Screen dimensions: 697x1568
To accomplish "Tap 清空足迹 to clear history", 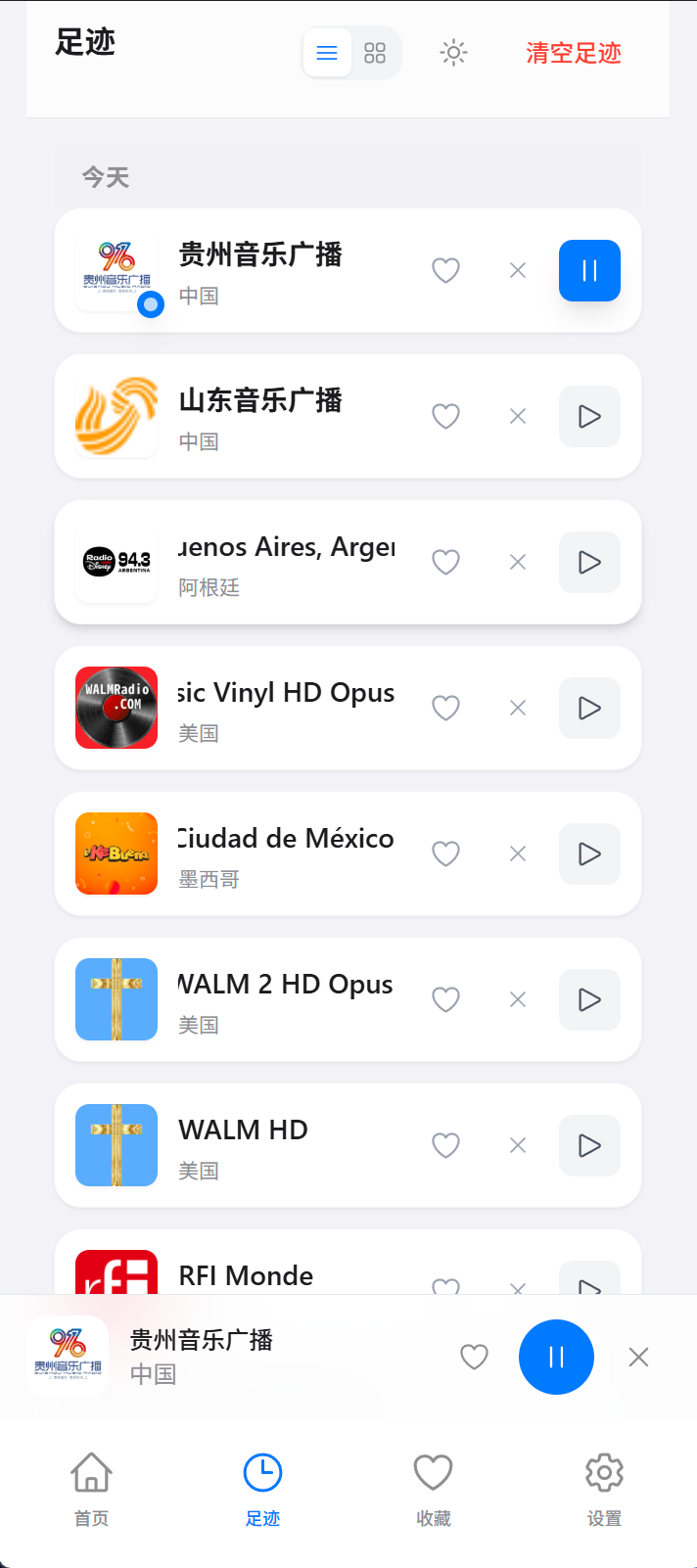I will pos(574,53).
